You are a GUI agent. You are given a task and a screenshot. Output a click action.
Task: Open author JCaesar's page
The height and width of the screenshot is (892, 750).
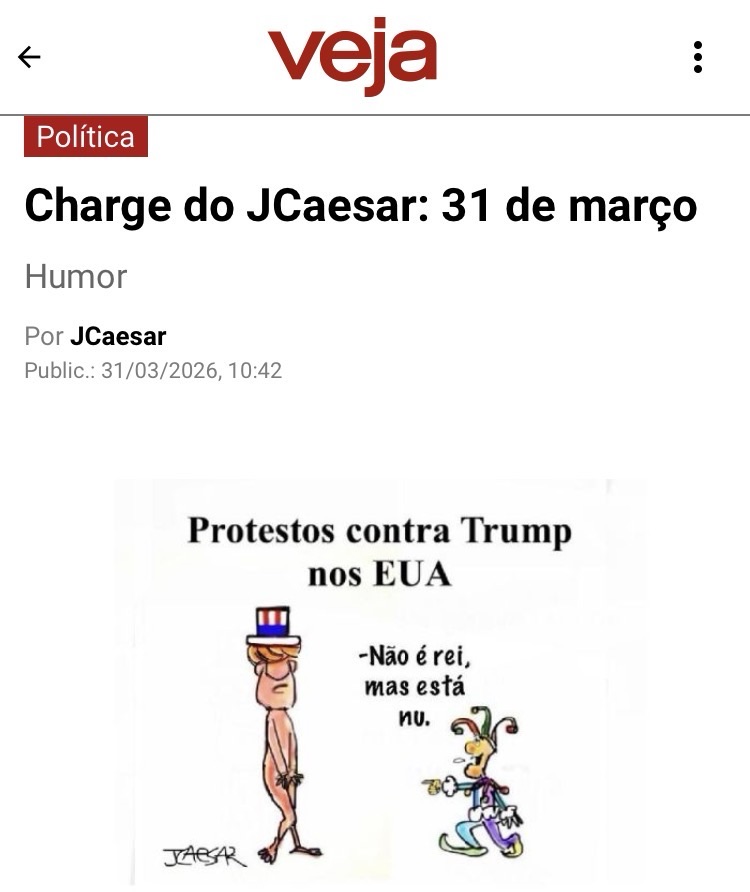(x=118, y=336)
